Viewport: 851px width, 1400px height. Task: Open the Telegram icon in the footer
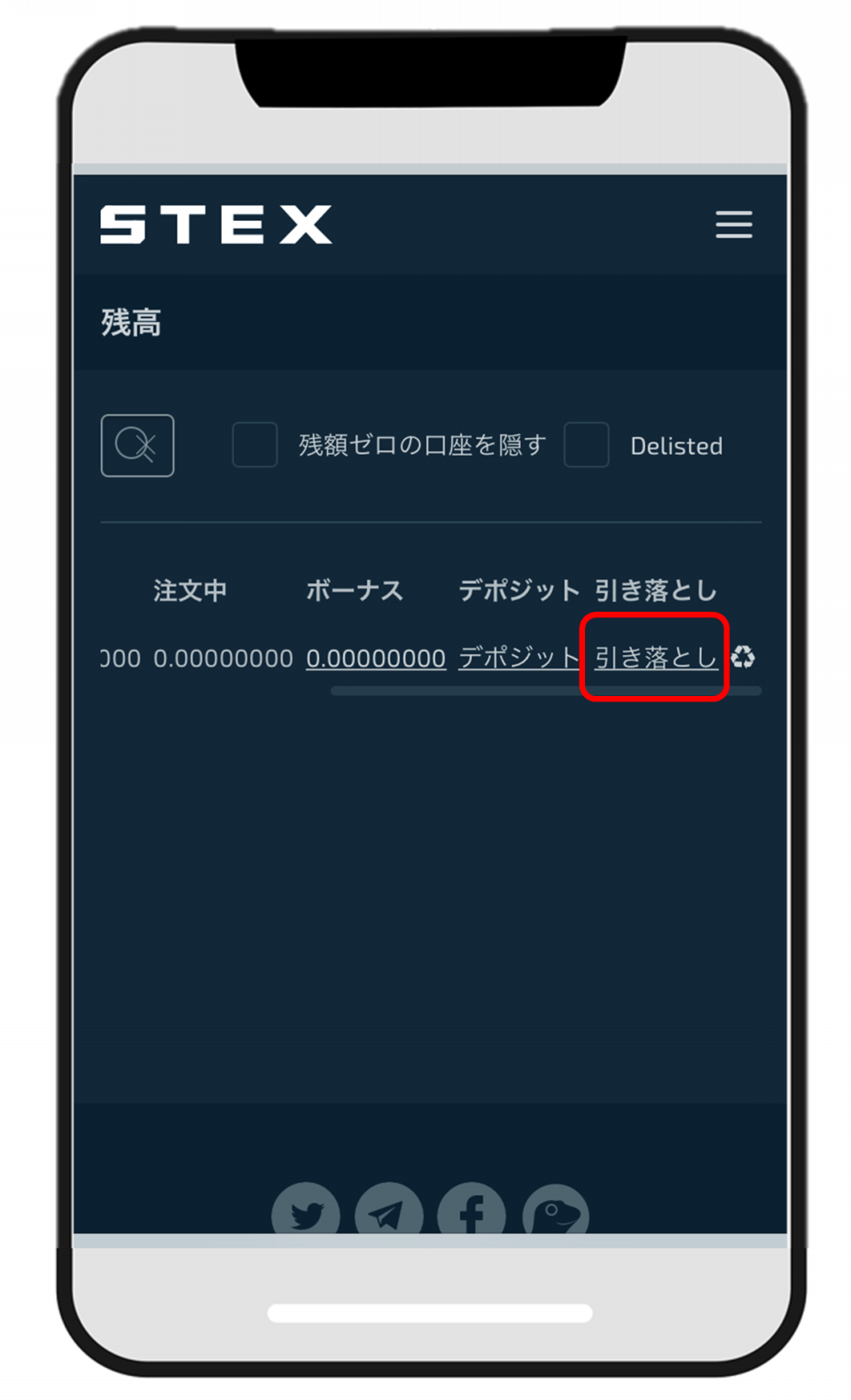(x=389, y=1209)
